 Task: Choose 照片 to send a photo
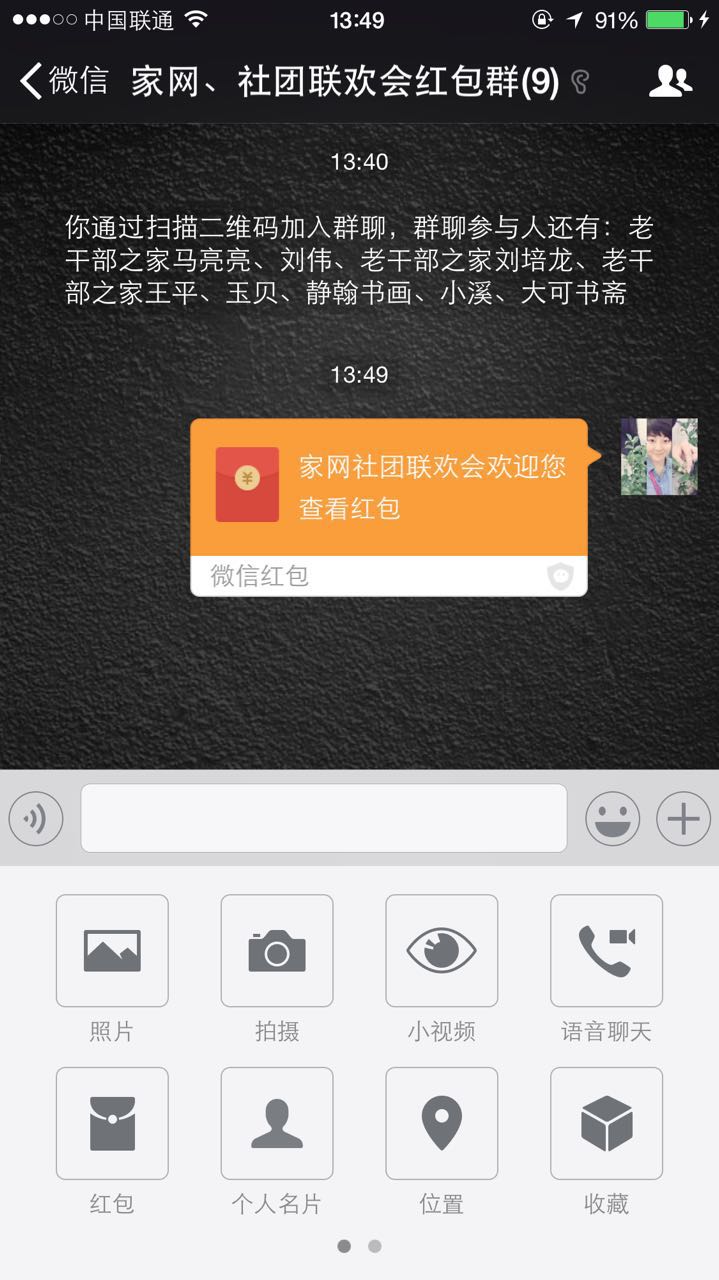[112, 951]
